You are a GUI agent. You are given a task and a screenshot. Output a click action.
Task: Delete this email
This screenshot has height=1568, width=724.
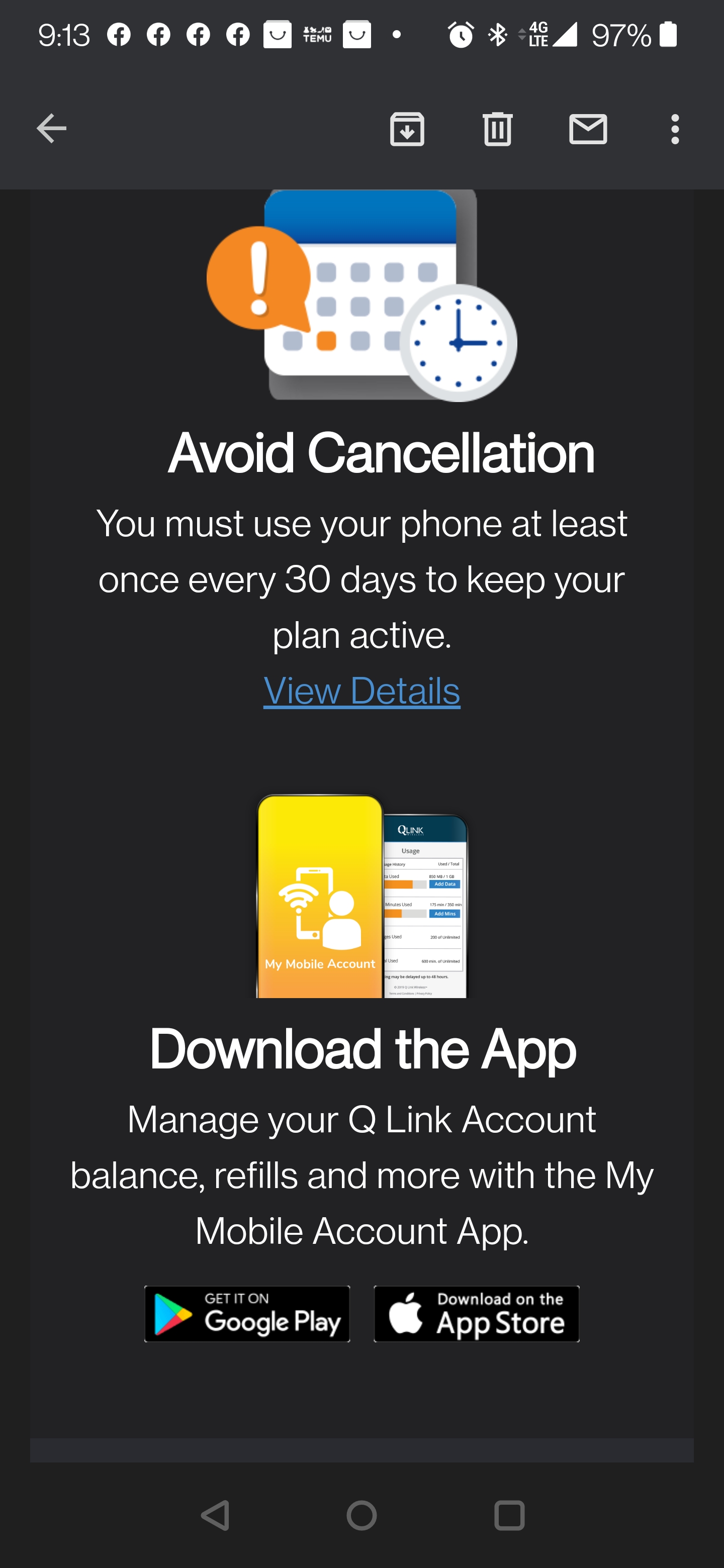pyautogui.click(x=497, y=129)
